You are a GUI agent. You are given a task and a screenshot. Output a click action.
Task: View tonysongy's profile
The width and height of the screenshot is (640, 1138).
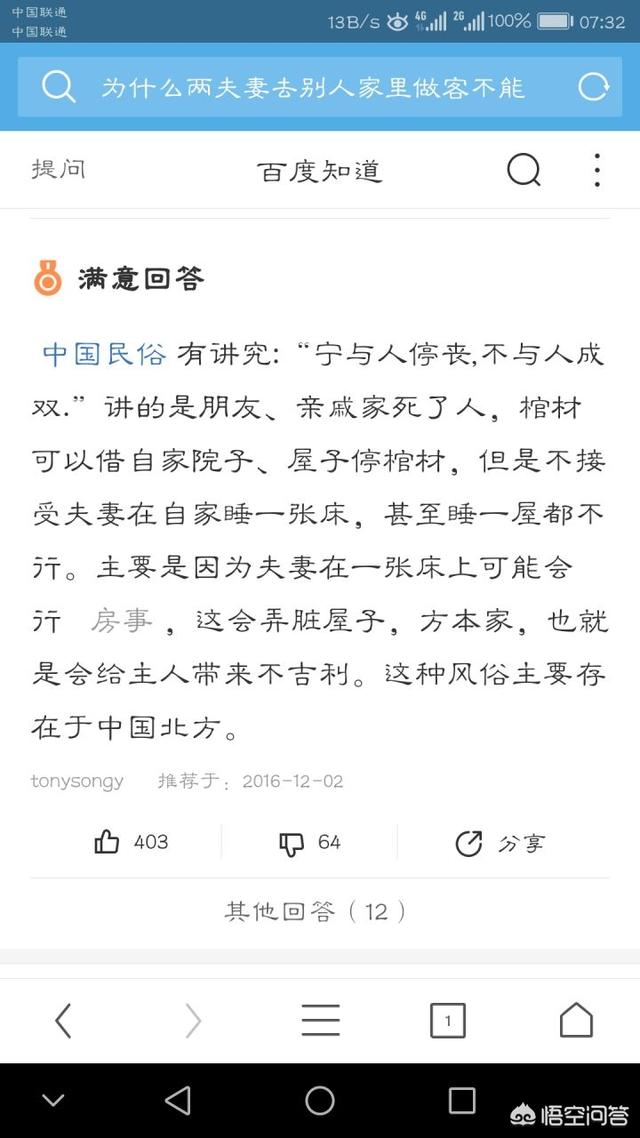click(x=77, y=782)
